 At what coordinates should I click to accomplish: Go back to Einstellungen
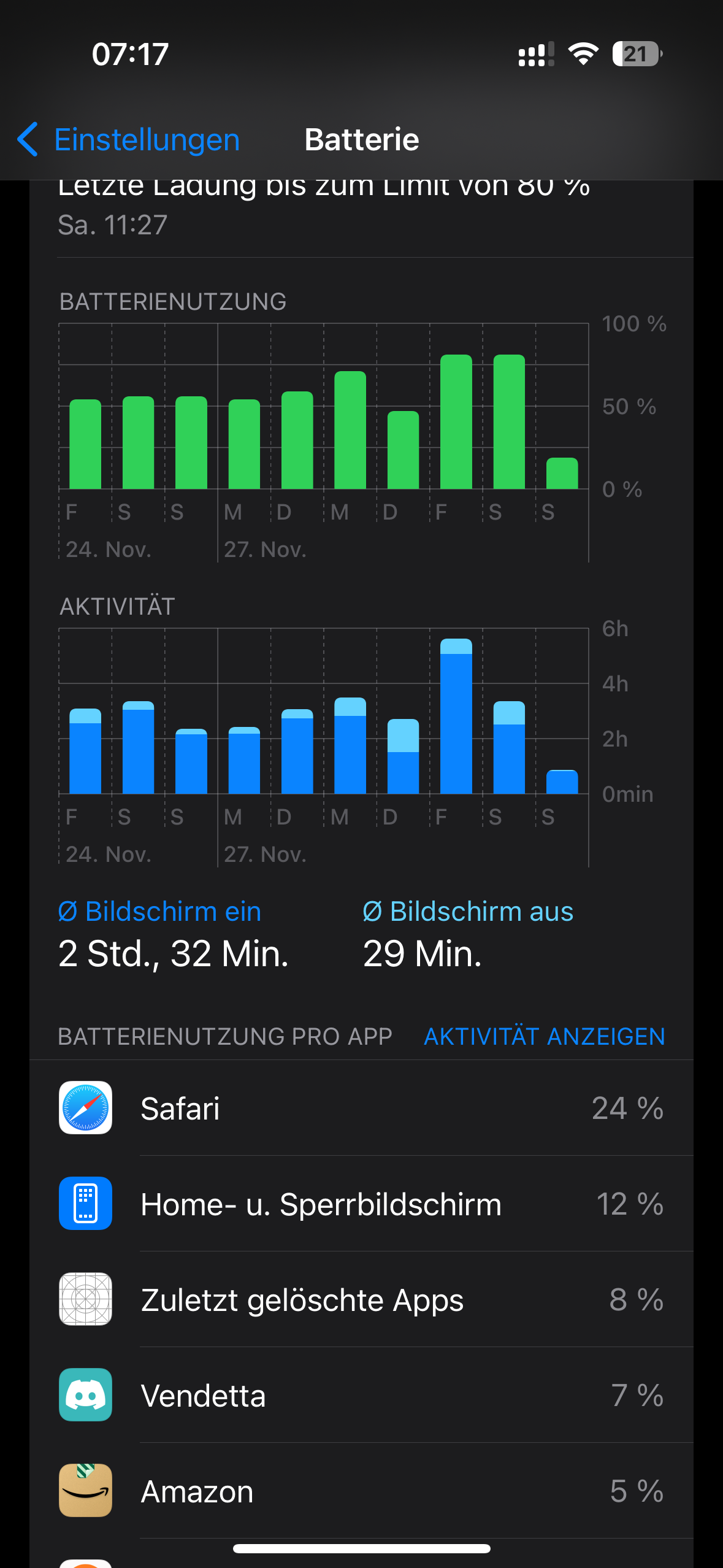point(129,140)
